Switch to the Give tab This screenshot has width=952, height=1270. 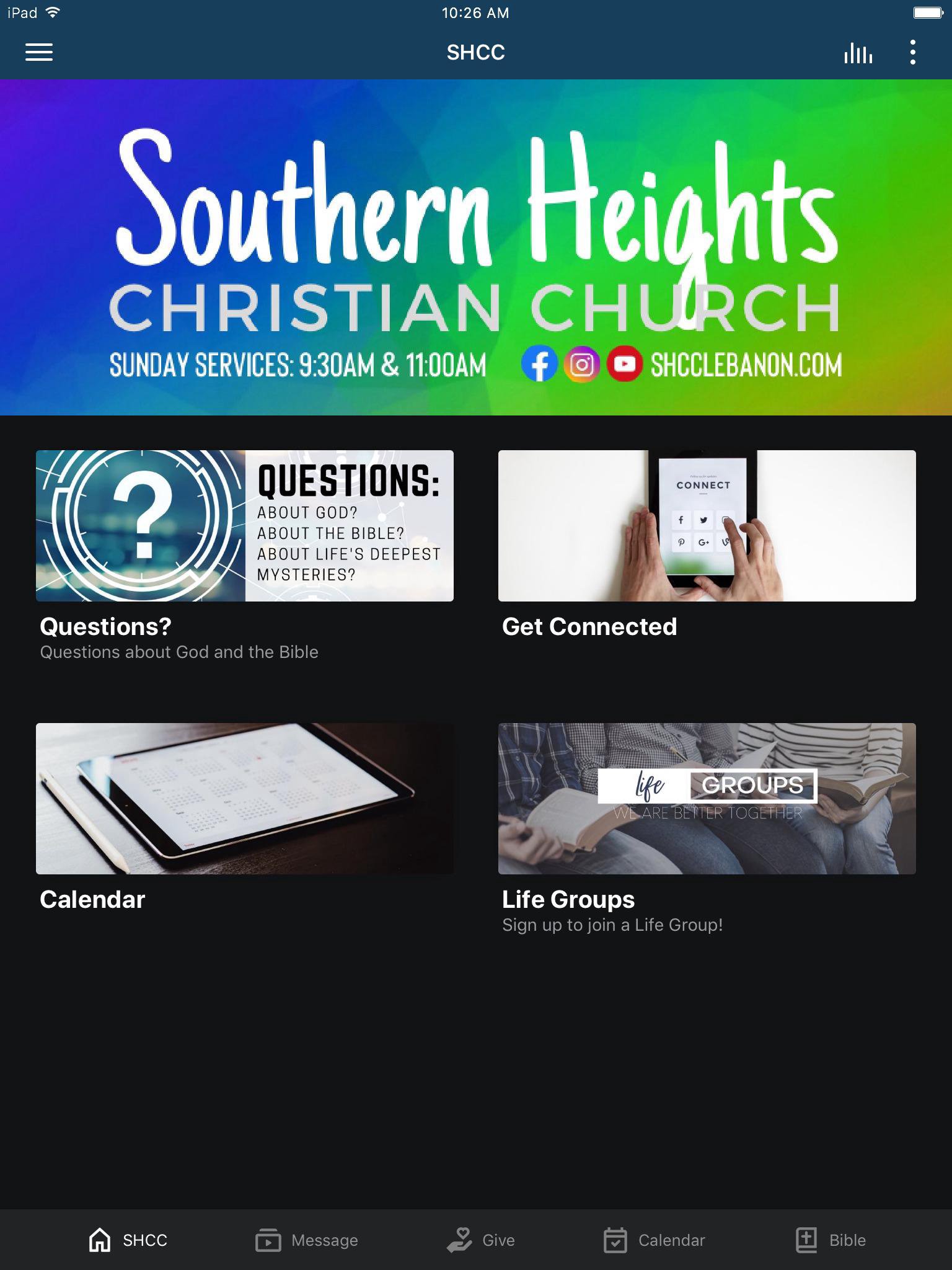[481, 1240]
